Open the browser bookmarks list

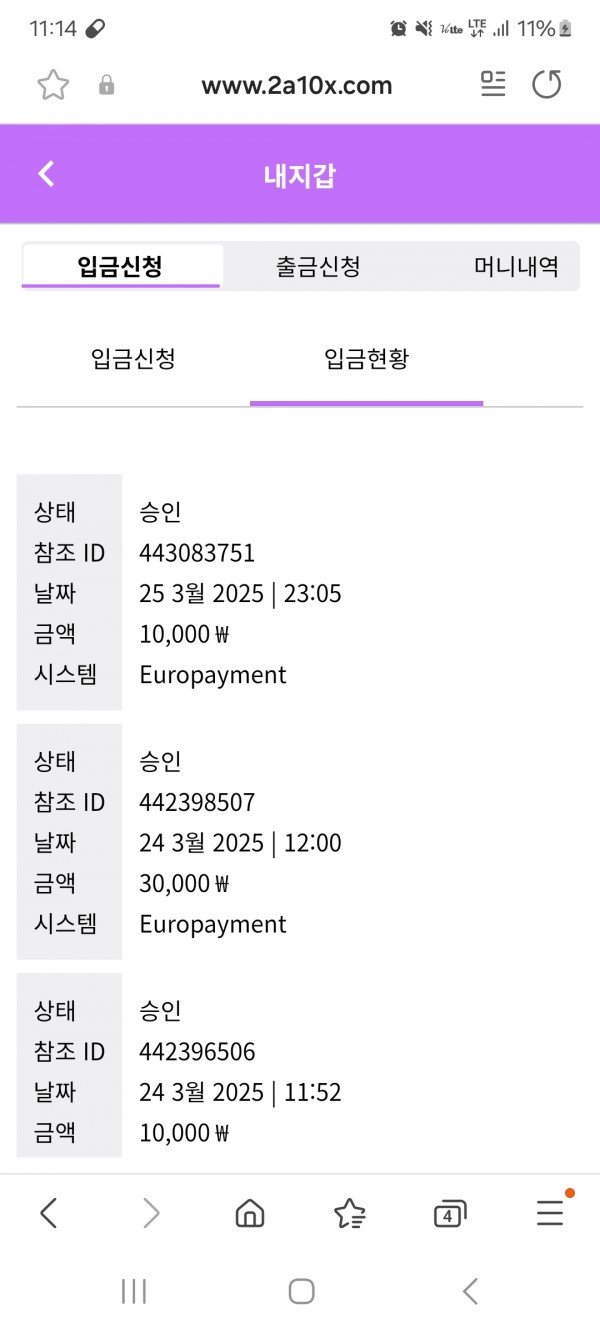349,1214
